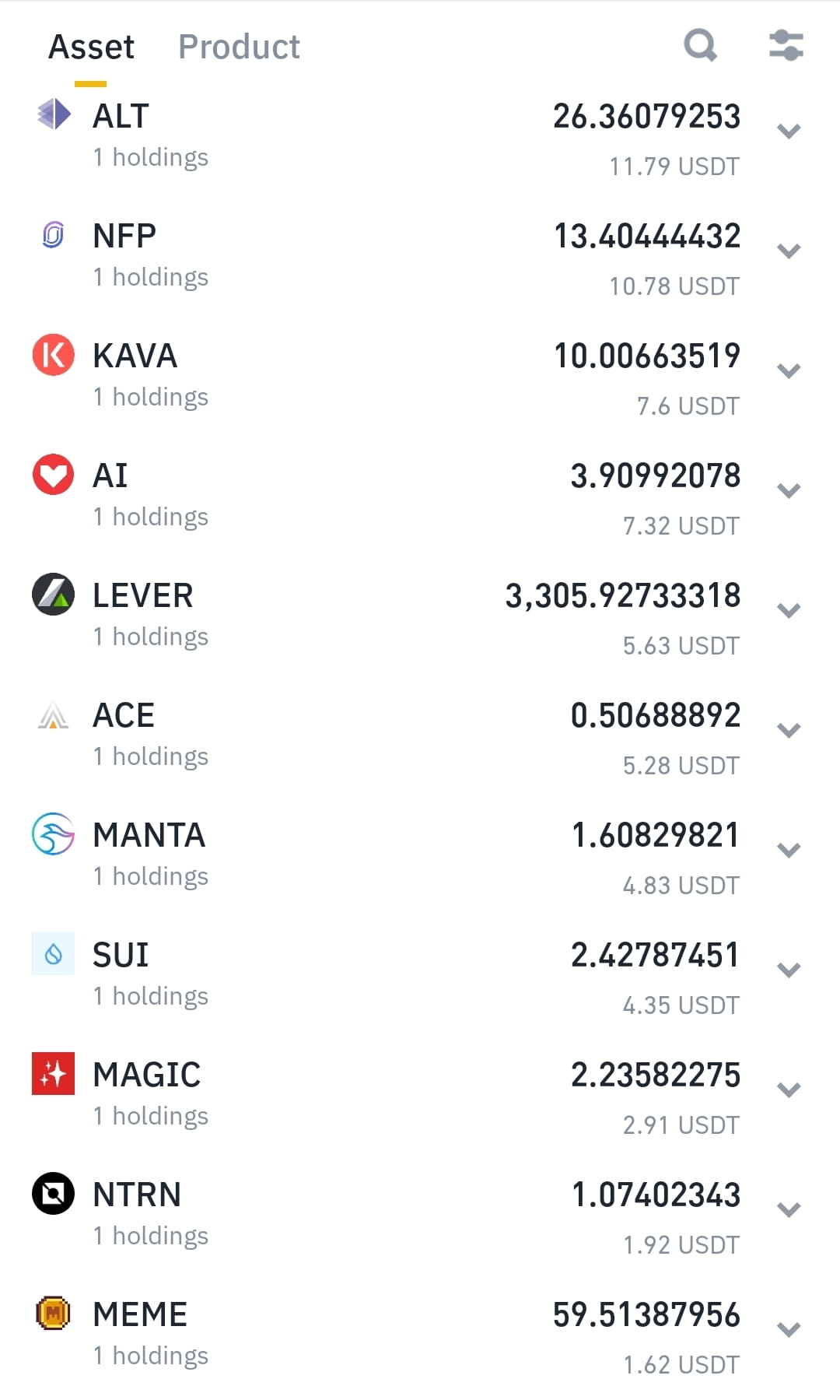Viewport: 840px width, 1400px height.
Task: Click the NTRN coin logo
Action: coord(52,1195)
